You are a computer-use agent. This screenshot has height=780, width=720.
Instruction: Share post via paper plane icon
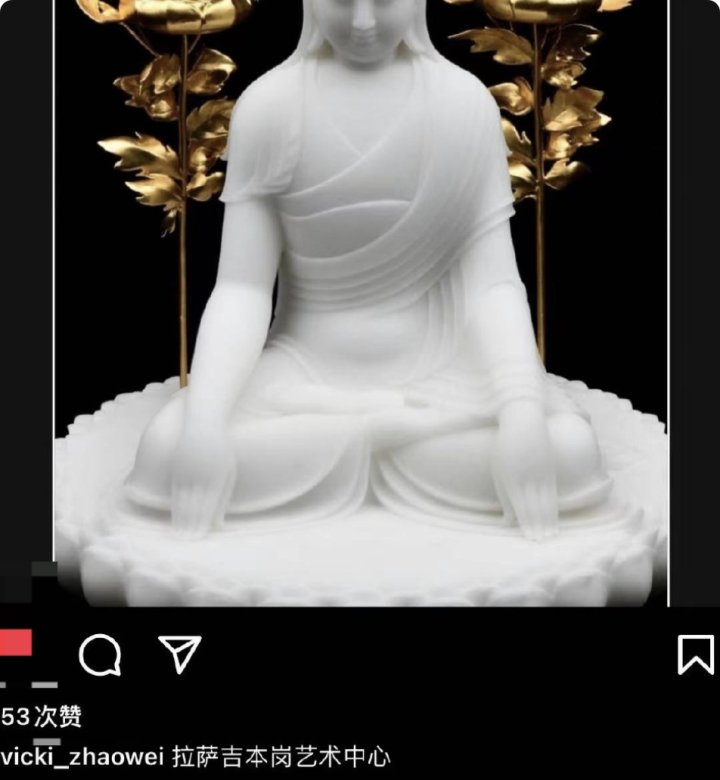click(180, 654)
